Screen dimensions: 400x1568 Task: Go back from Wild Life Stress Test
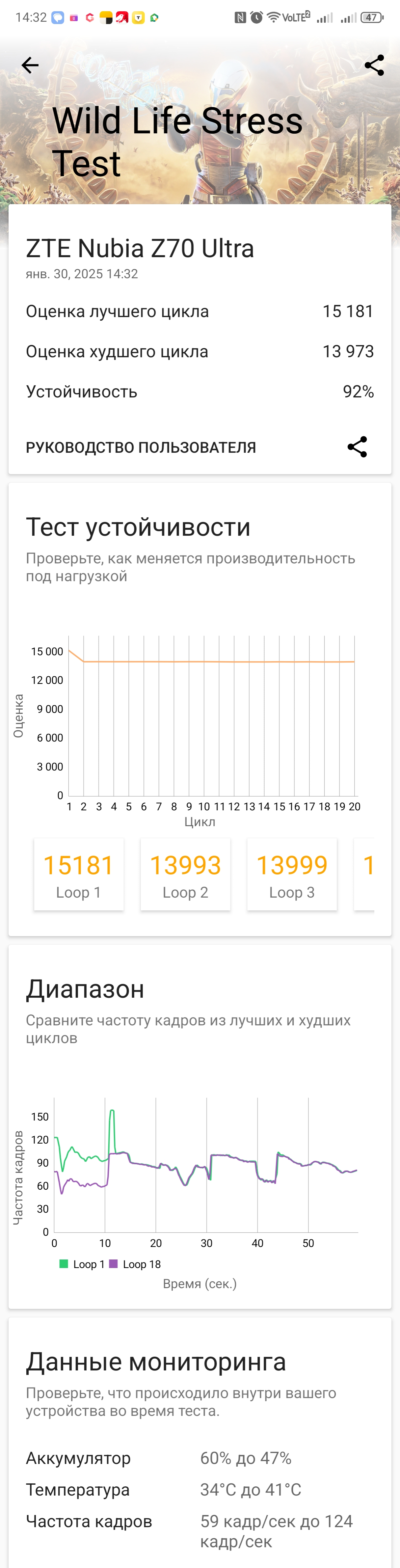[x=30, y=65]
